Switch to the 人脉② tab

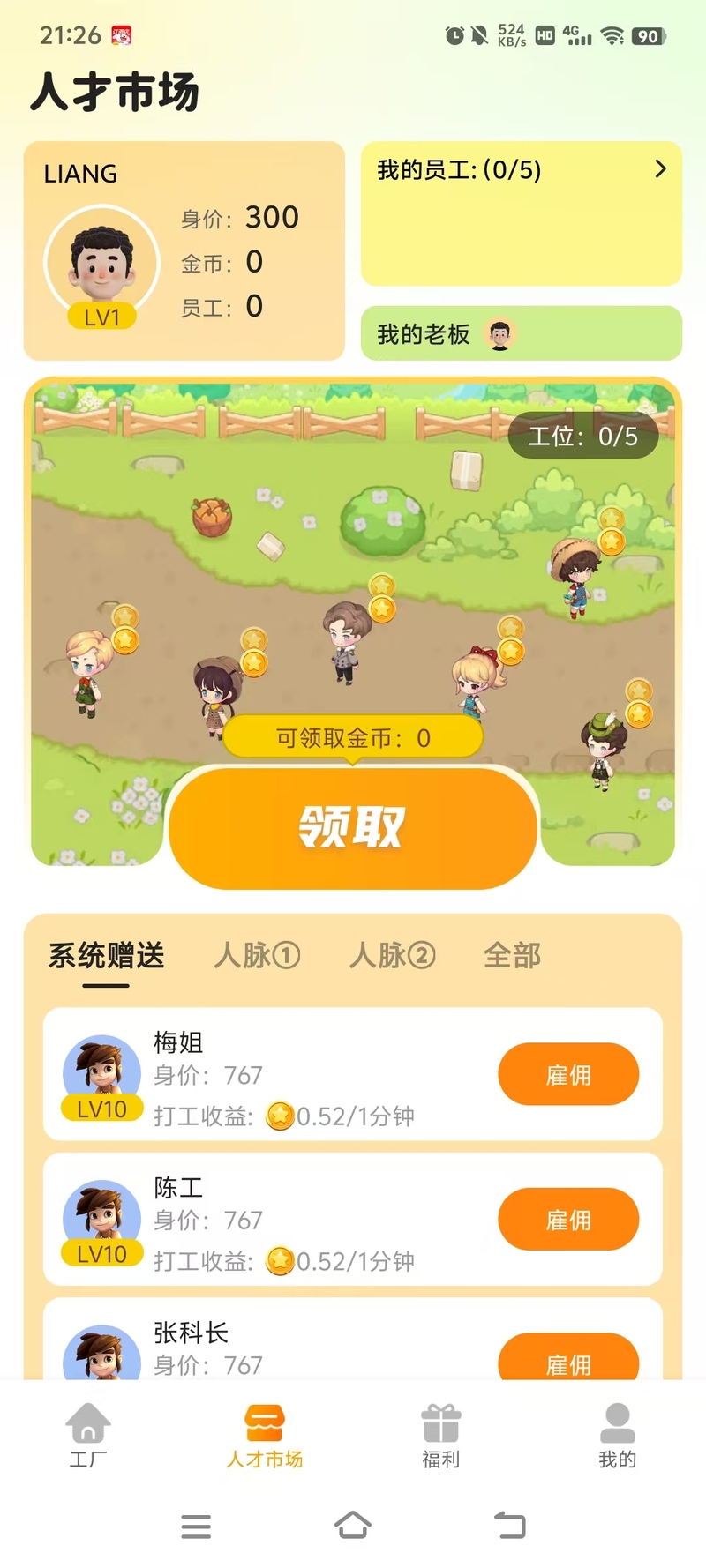(393, 955)
